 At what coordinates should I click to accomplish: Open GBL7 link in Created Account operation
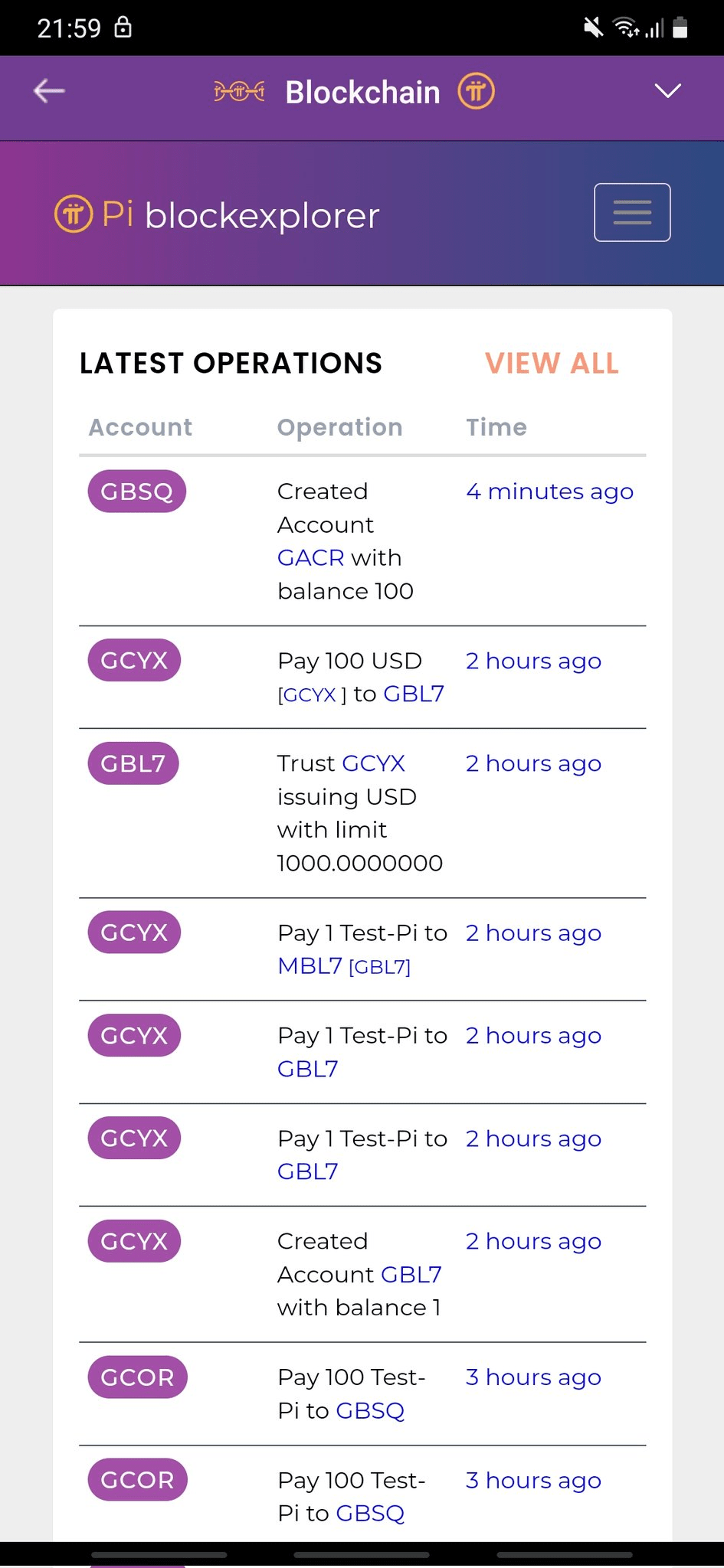[x=411, y=1275]
